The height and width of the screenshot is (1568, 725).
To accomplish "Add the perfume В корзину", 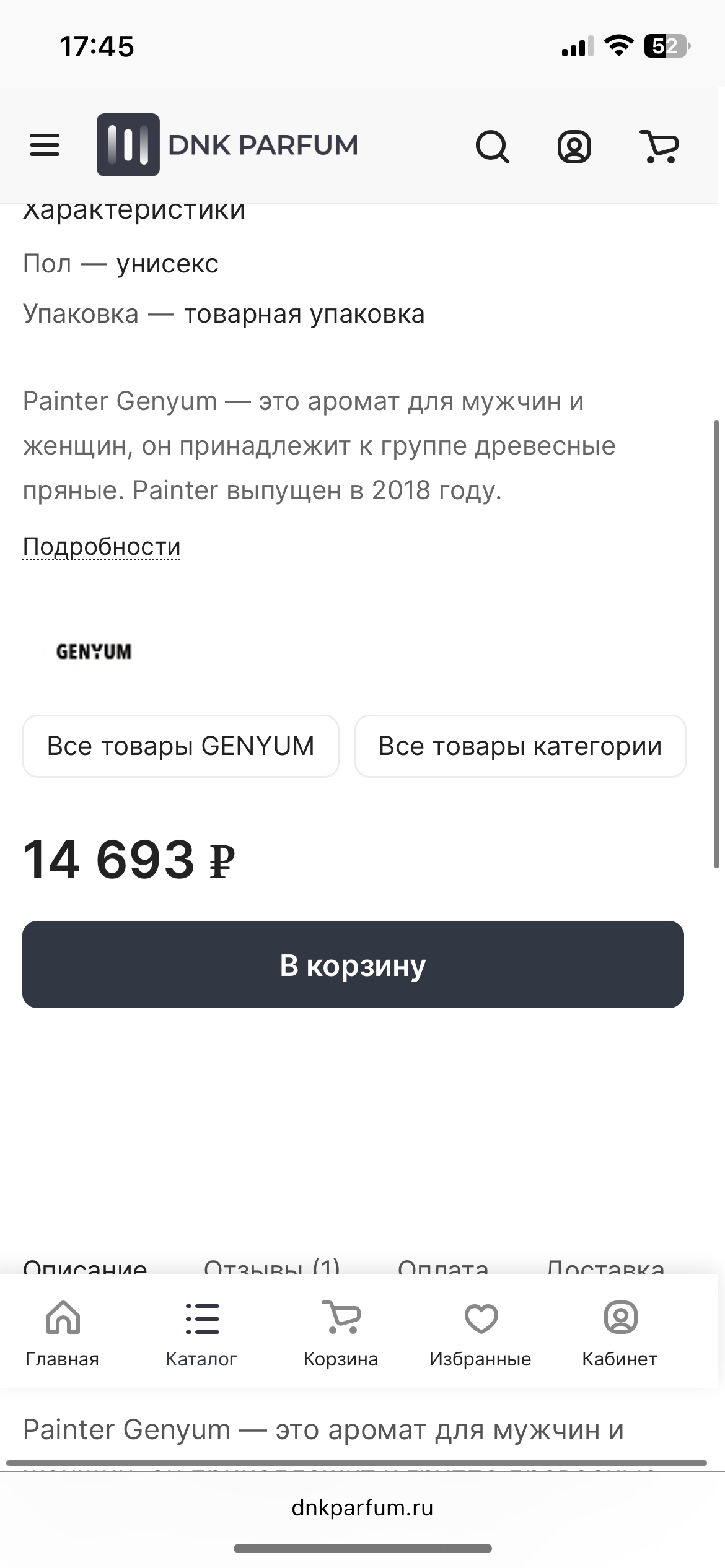I will (353, 965).
